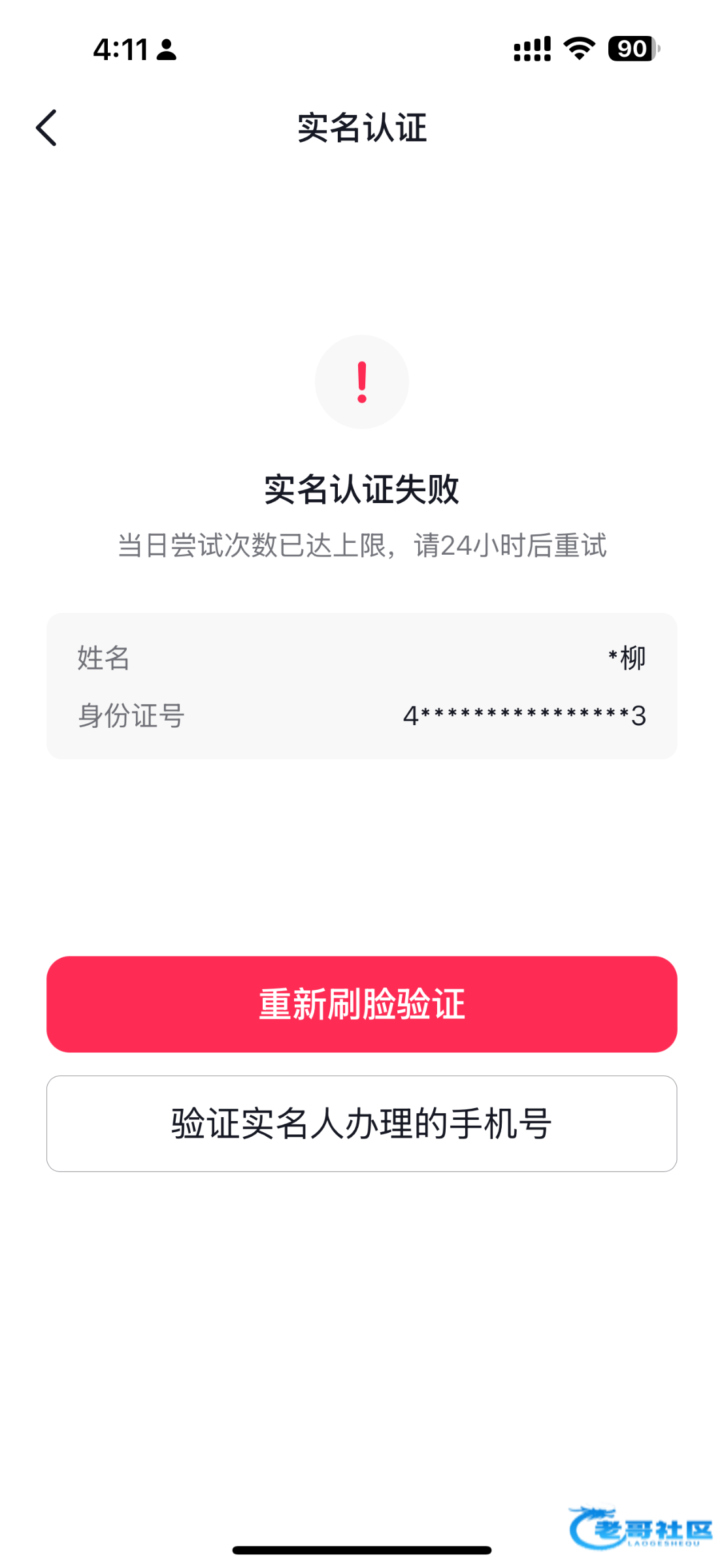Choose 验证实名人办理的手机号 option
This screenshot has width=724, height=1568.
coord(361,1124)
